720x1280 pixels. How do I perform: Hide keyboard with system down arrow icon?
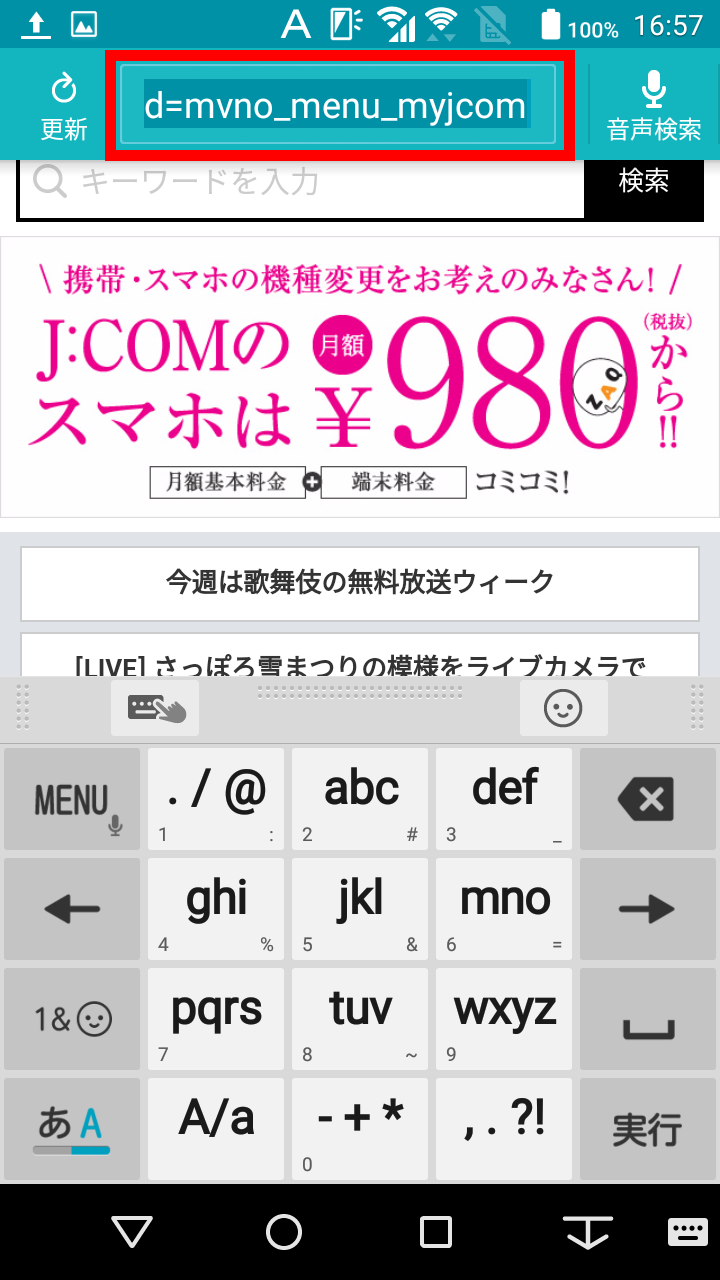pyautogui.click(x=587, y=1232)
